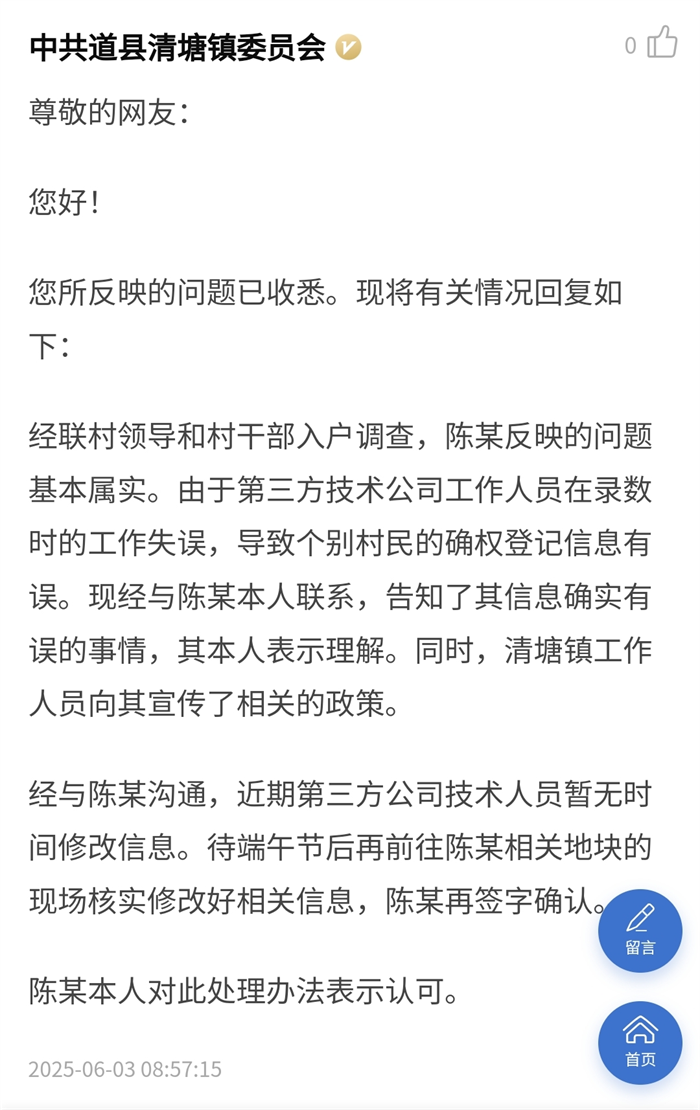
Task: Like the reply from 中共道县清塘镇委员会
Action: 661,43
